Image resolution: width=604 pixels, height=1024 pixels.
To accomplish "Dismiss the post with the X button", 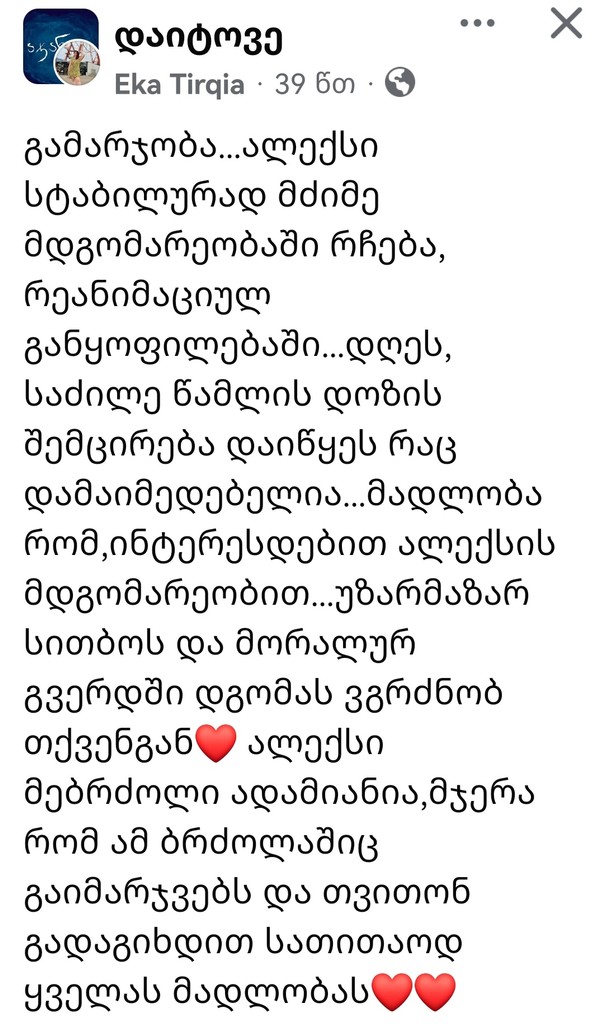I will [x=567, y=23].
